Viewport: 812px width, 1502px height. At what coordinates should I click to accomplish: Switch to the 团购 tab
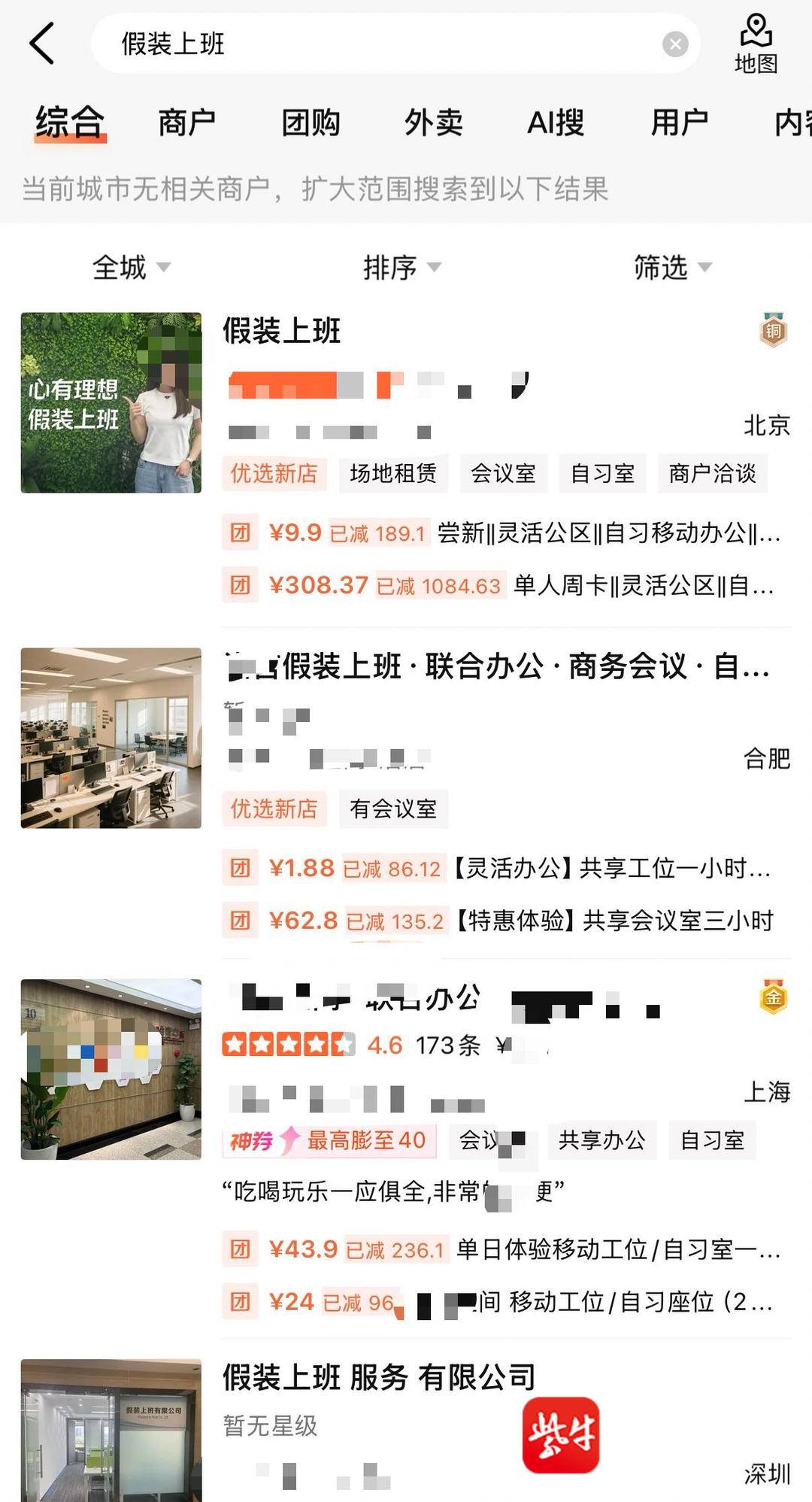point(311,123)
